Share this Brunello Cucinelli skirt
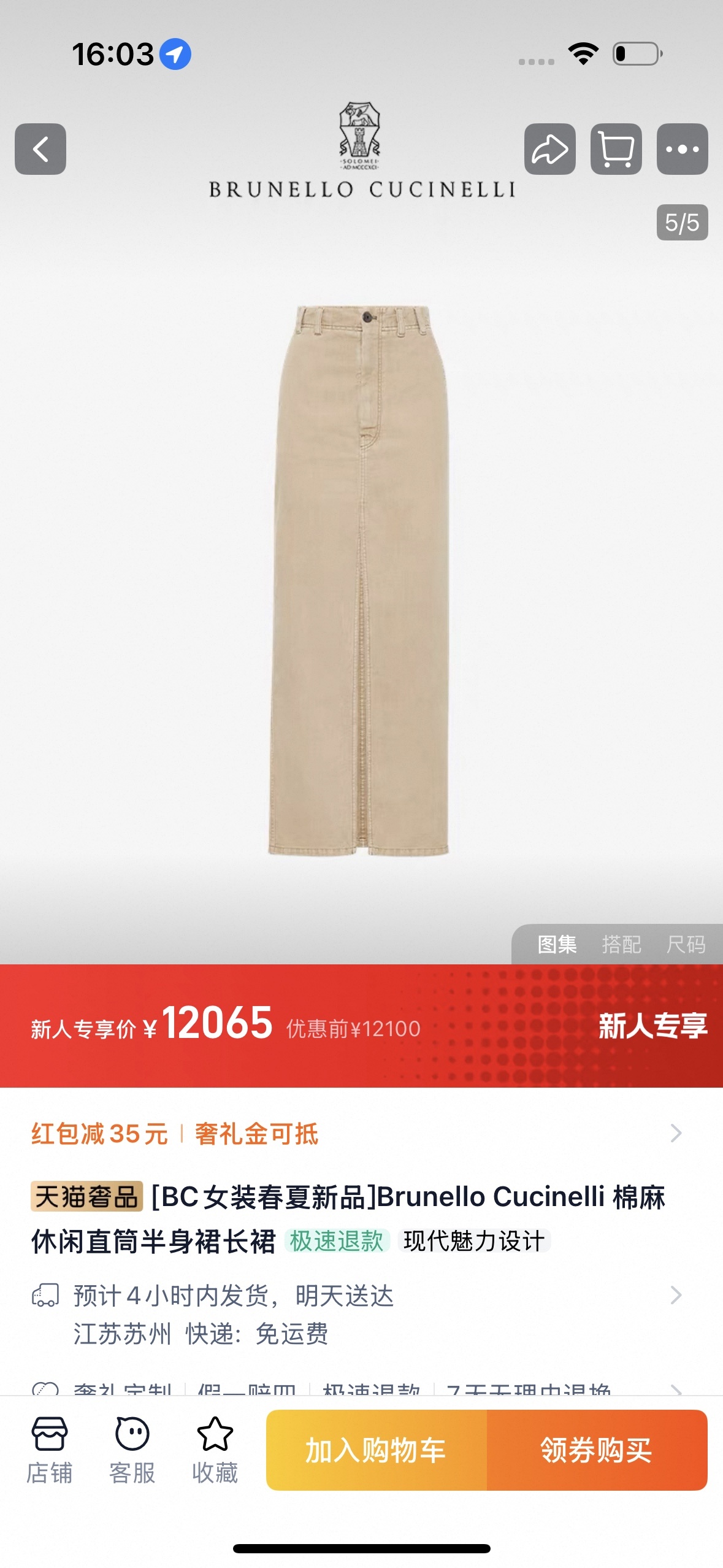This screenshot has width=723, height=1568. click(549, 149)
